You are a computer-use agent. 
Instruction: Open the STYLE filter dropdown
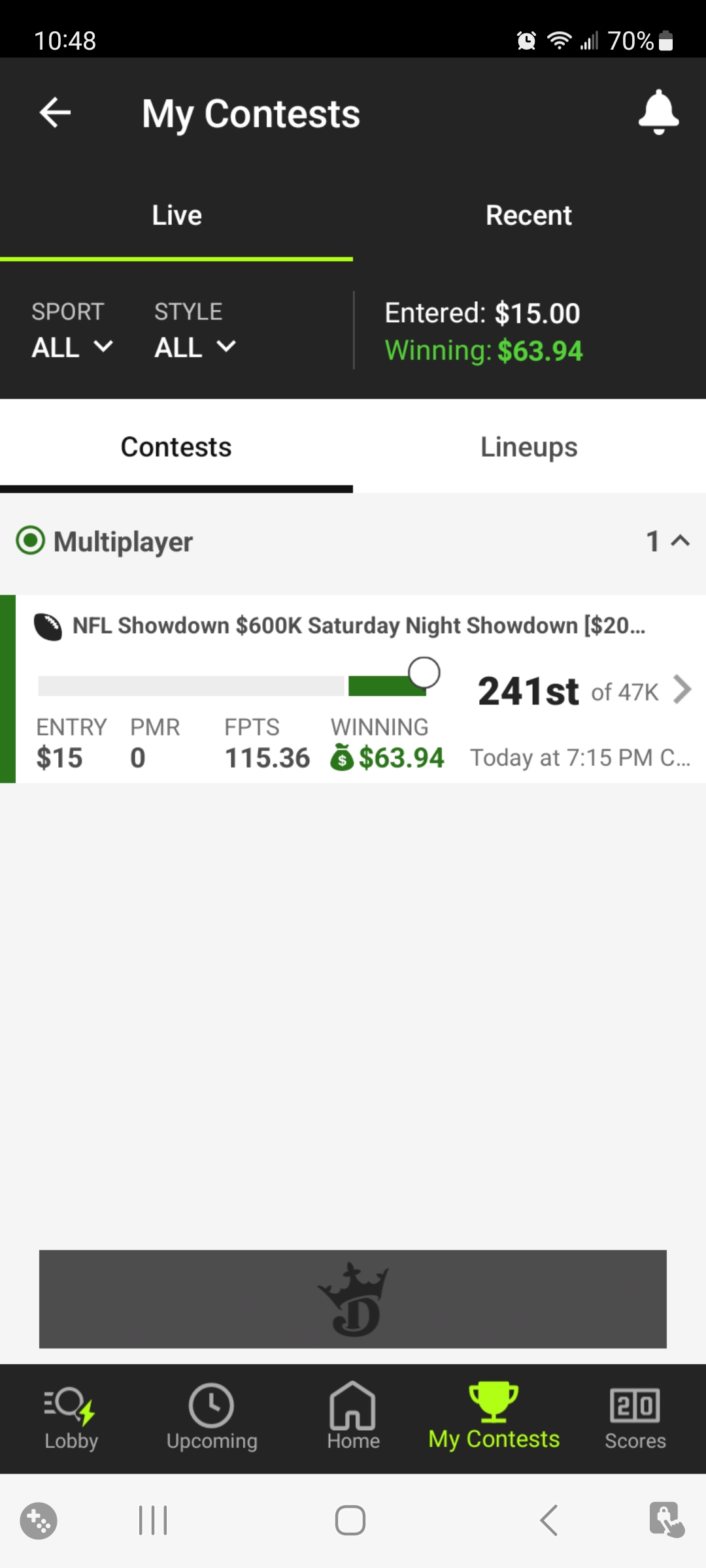click(x=195, y=331)
